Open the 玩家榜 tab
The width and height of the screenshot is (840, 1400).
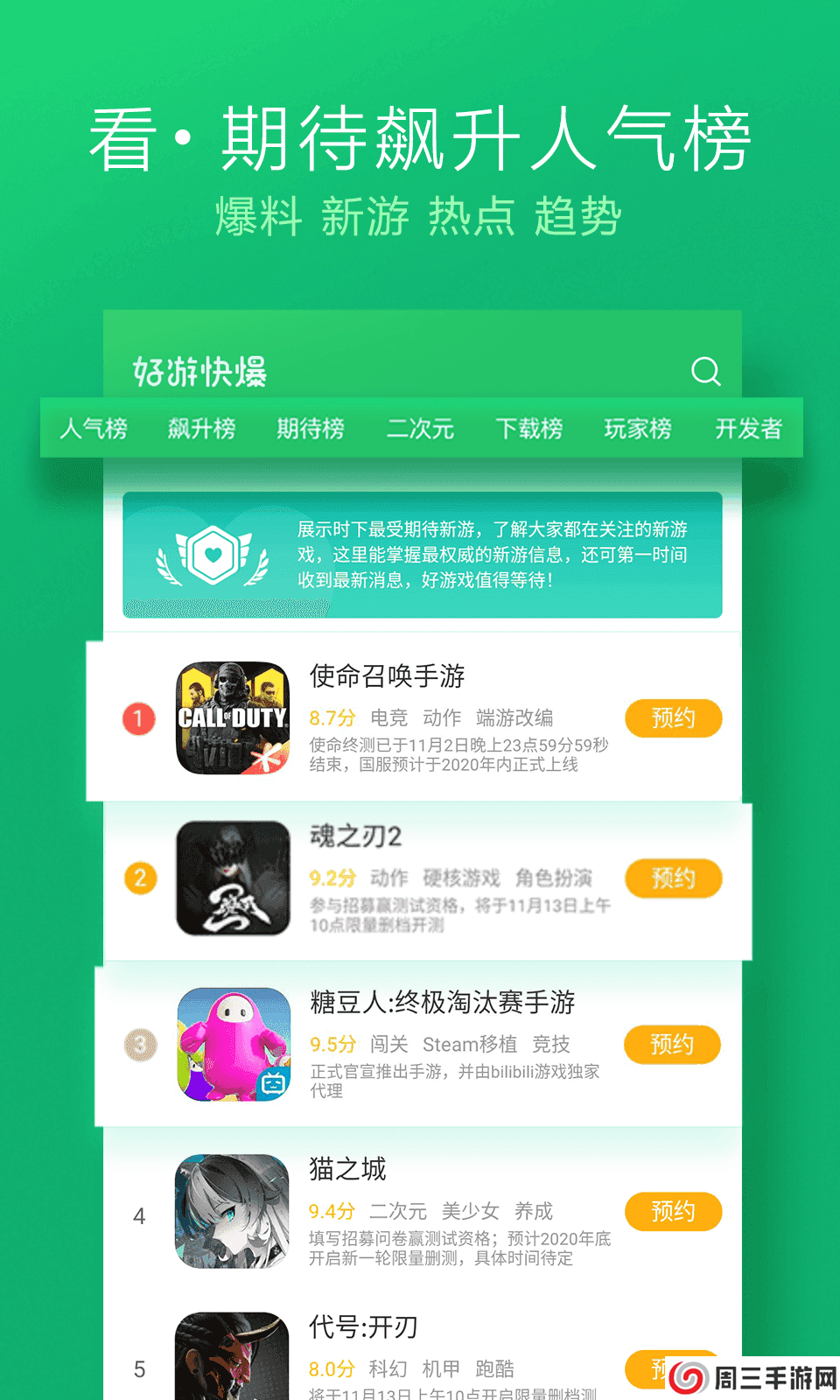pos(637,429)
